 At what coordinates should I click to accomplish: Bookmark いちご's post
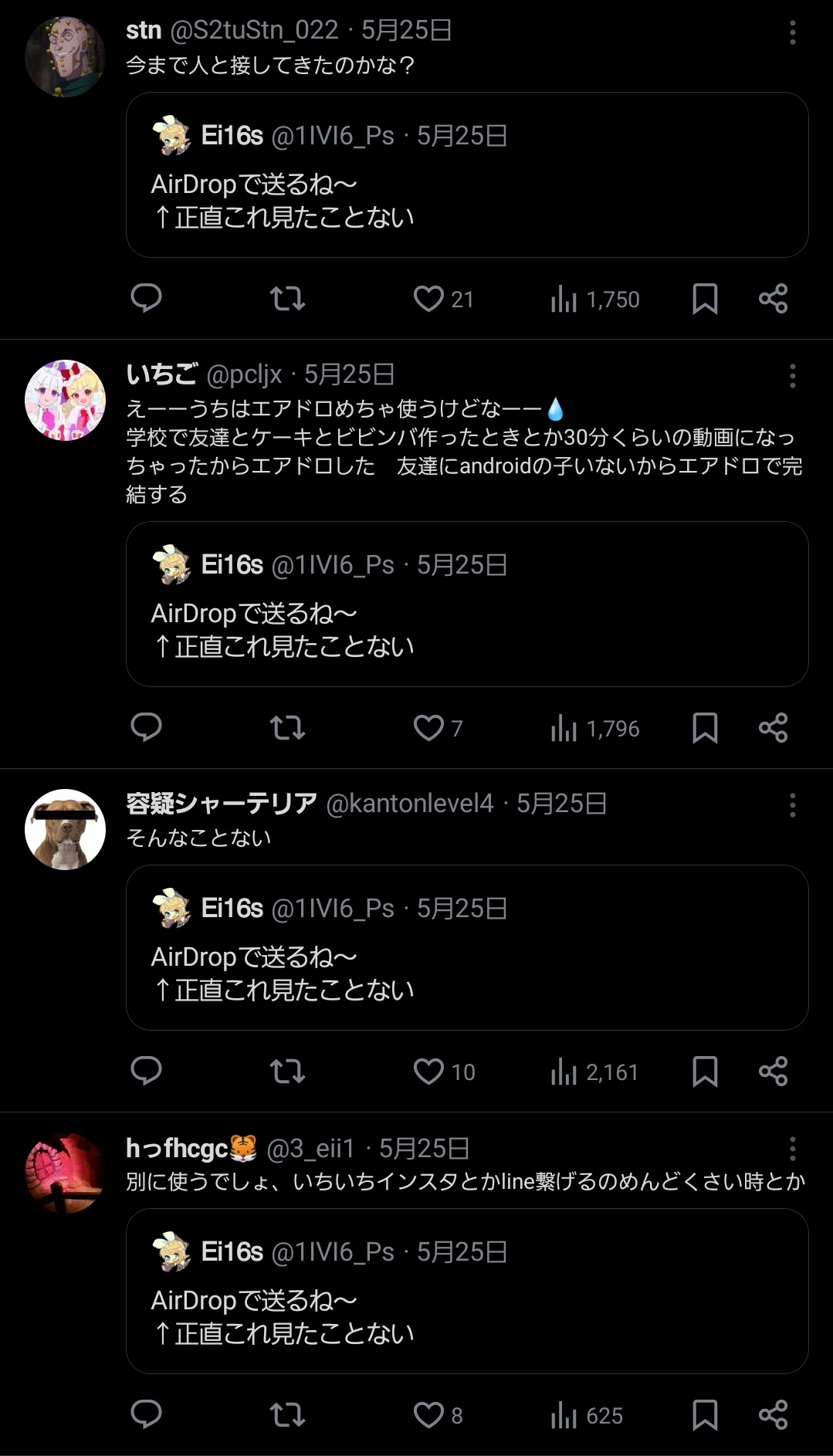pyautogui.click(x=705, y=728)
